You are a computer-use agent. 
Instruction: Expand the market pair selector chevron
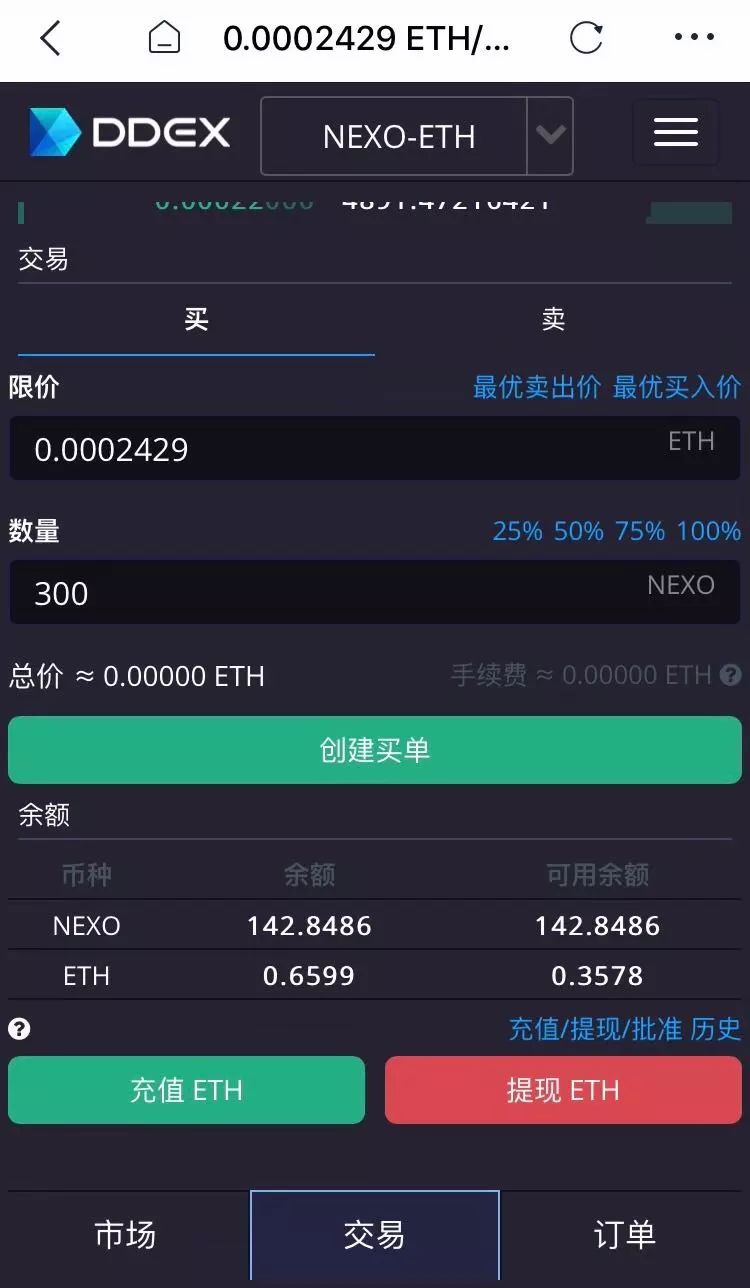(550, 136)
